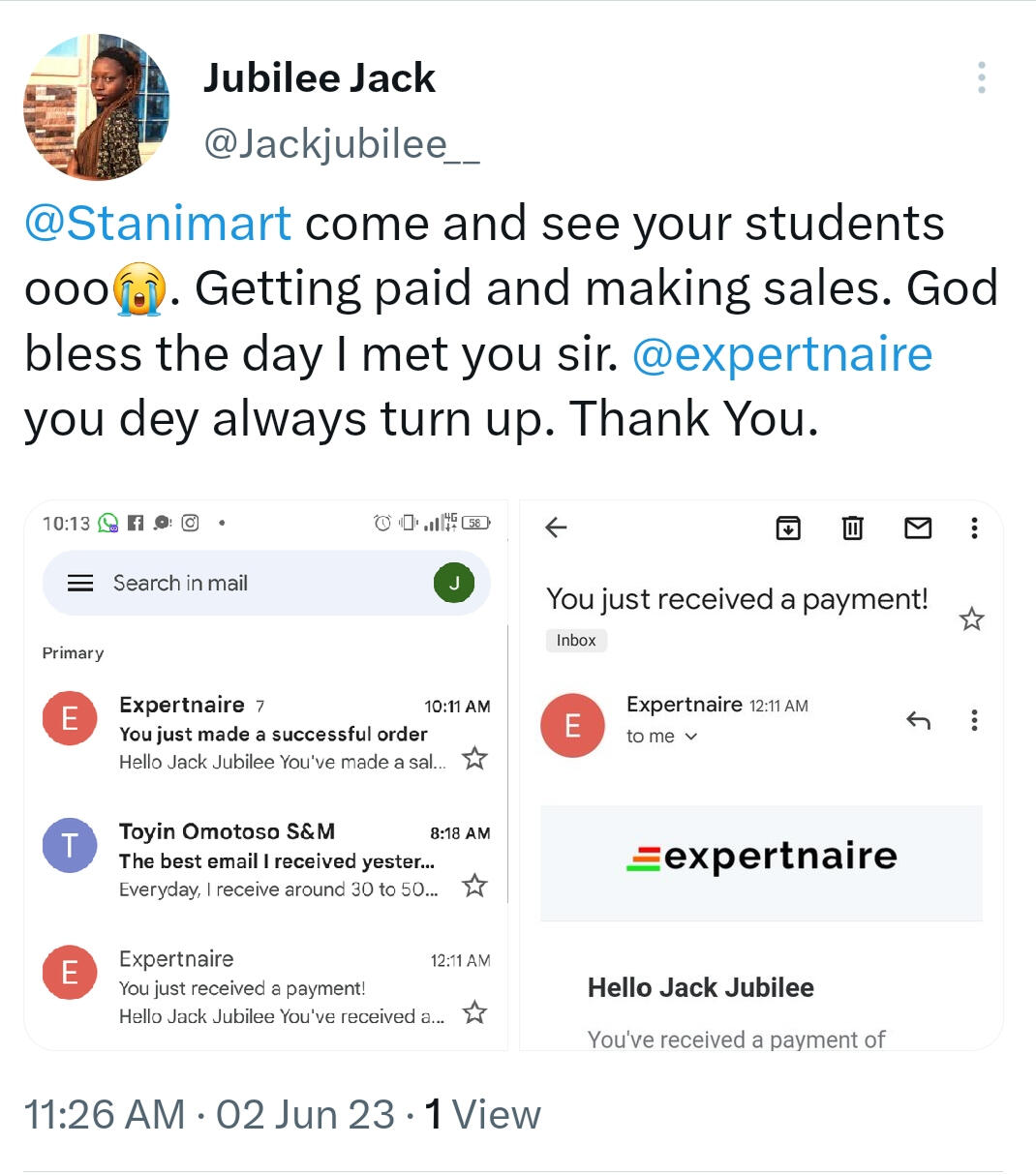Viewport: 1036px width, 1175px height.
Task: Open the @Stanimart mention link
Action: pyautogui.click(x=158, y=224)
